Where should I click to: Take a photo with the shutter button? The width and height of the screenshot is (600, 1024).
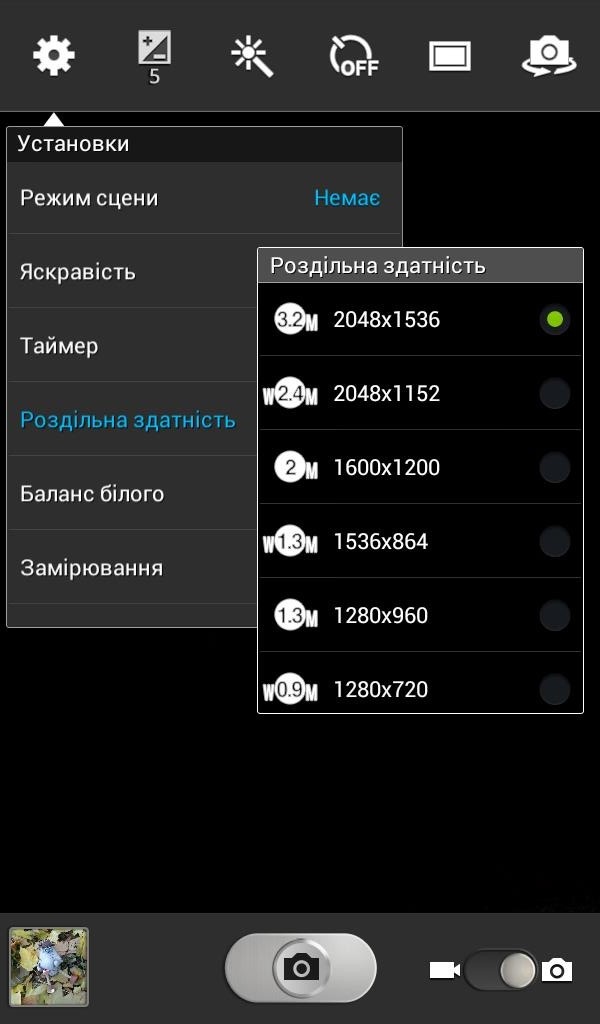tap(300, 967)
